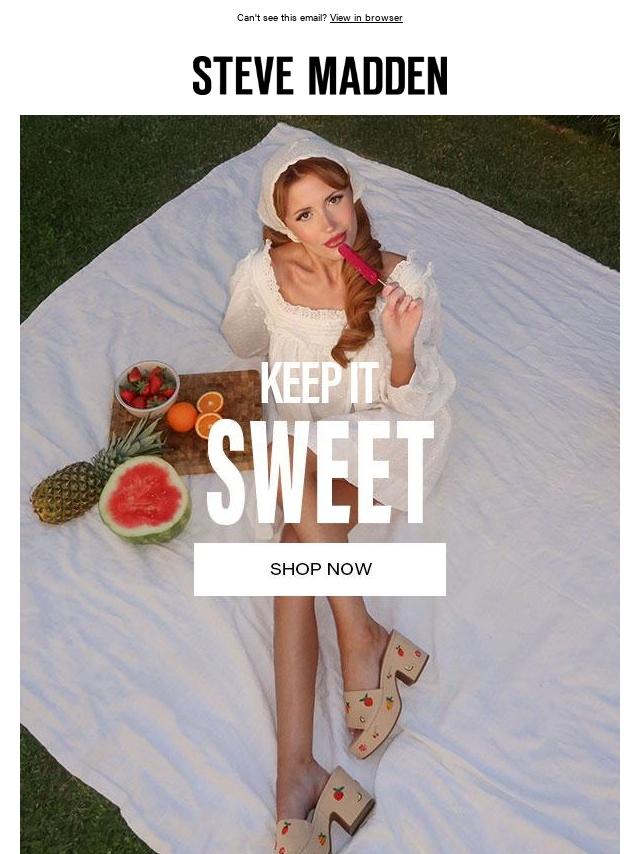Open the View in browser link

click(x=366, y=18)
